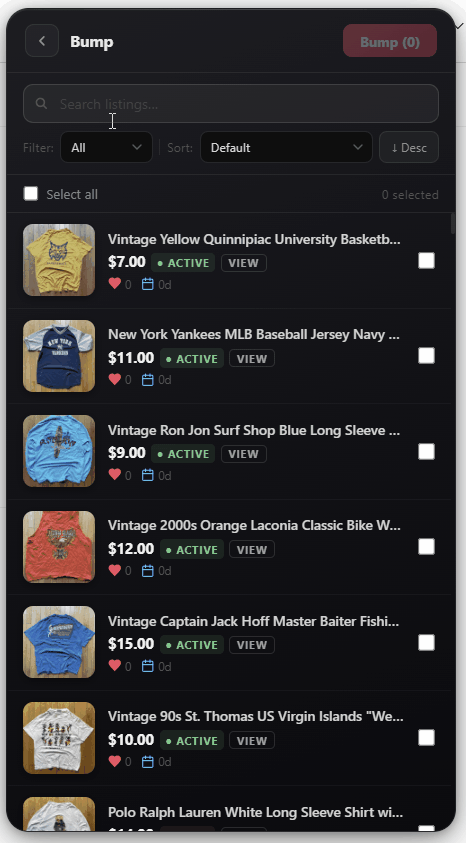466x843 pixels.
Task: Tap the Bump (0) button
Action: pos(390,41)
